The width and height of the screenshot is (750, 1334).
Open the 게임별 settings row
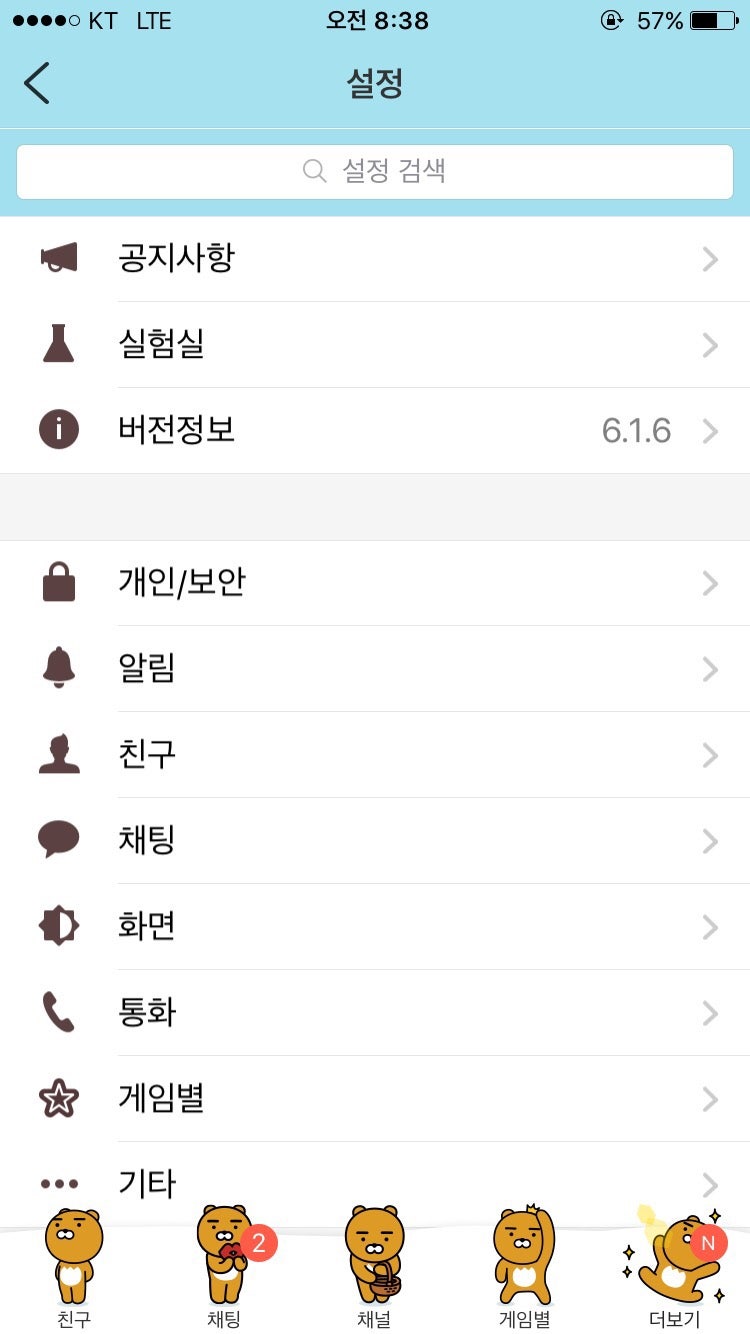click(x=375, y=1099)
